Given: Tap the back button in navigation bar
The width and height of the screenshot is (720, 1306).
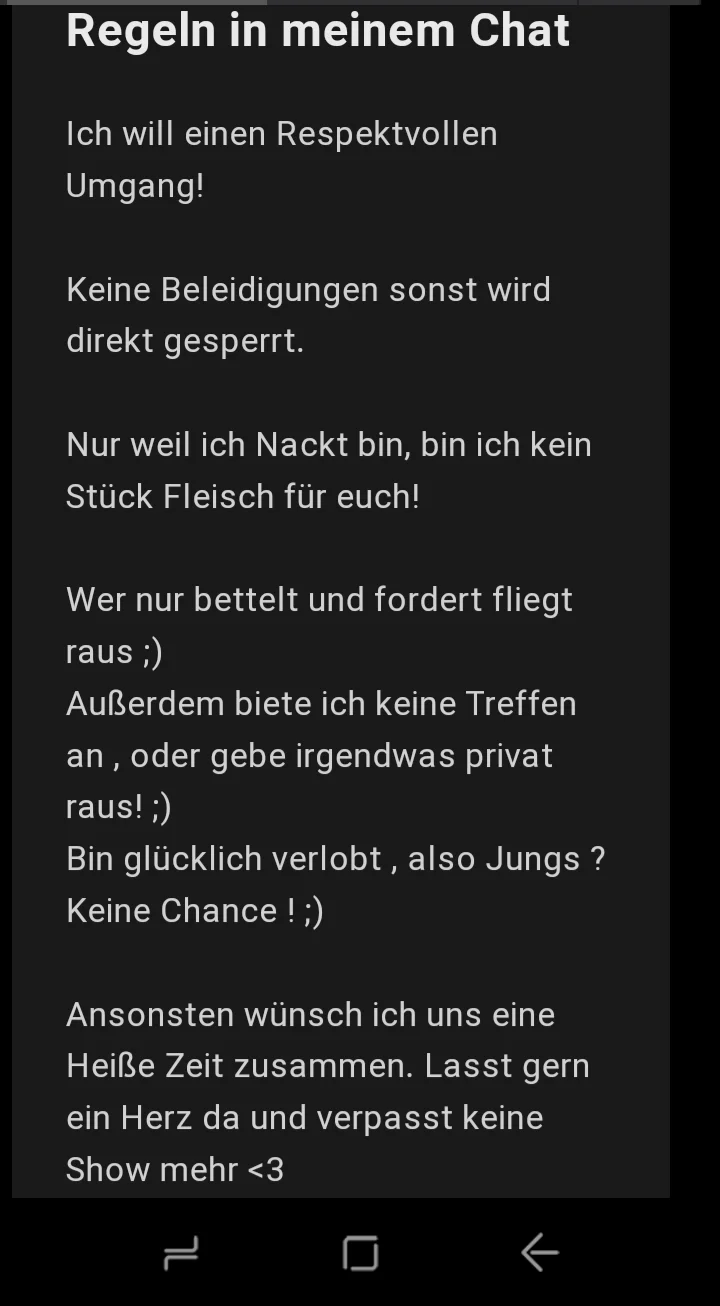Looking at the screenshot, I should click(x=539, y=1252).
